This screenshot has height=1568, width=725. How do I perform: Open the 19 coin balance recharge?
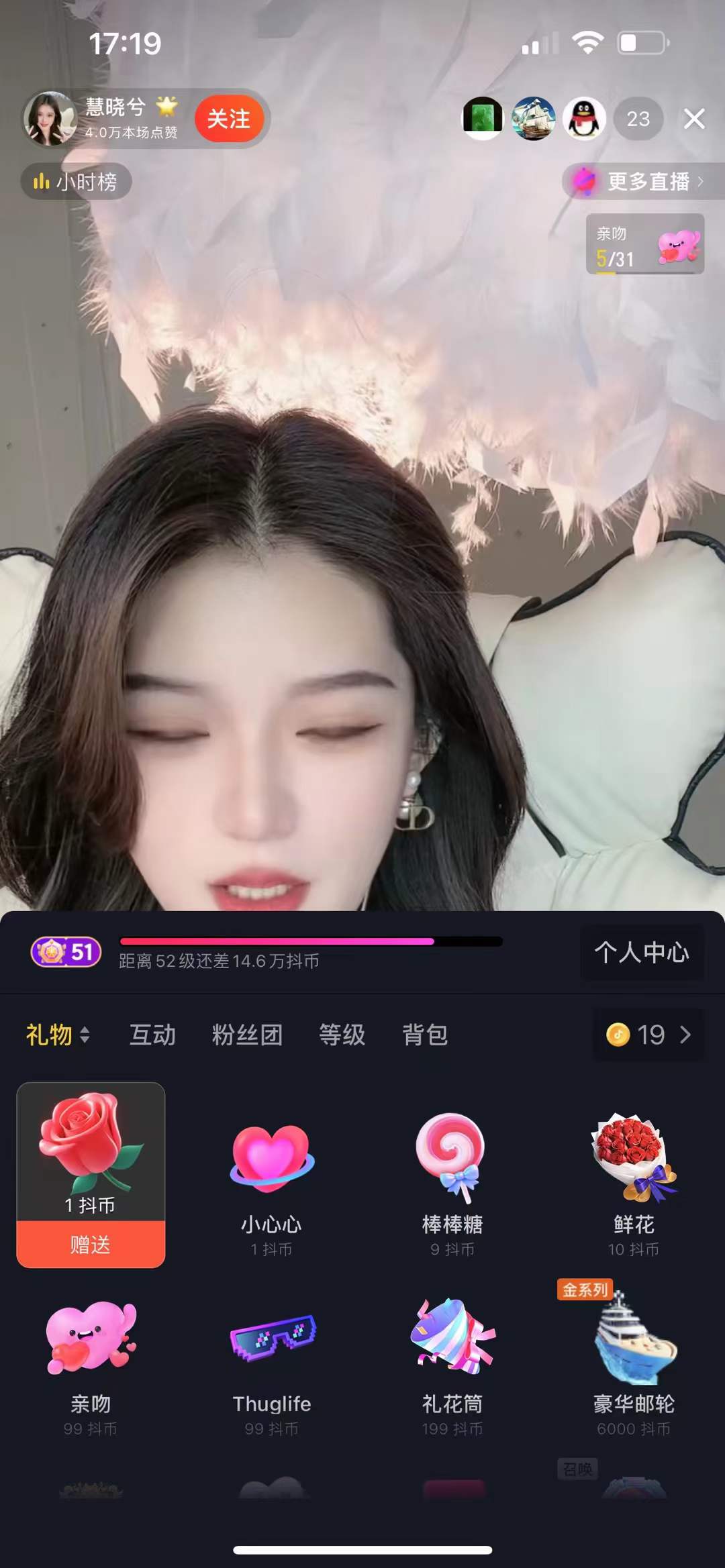[x=648, y=1035]
